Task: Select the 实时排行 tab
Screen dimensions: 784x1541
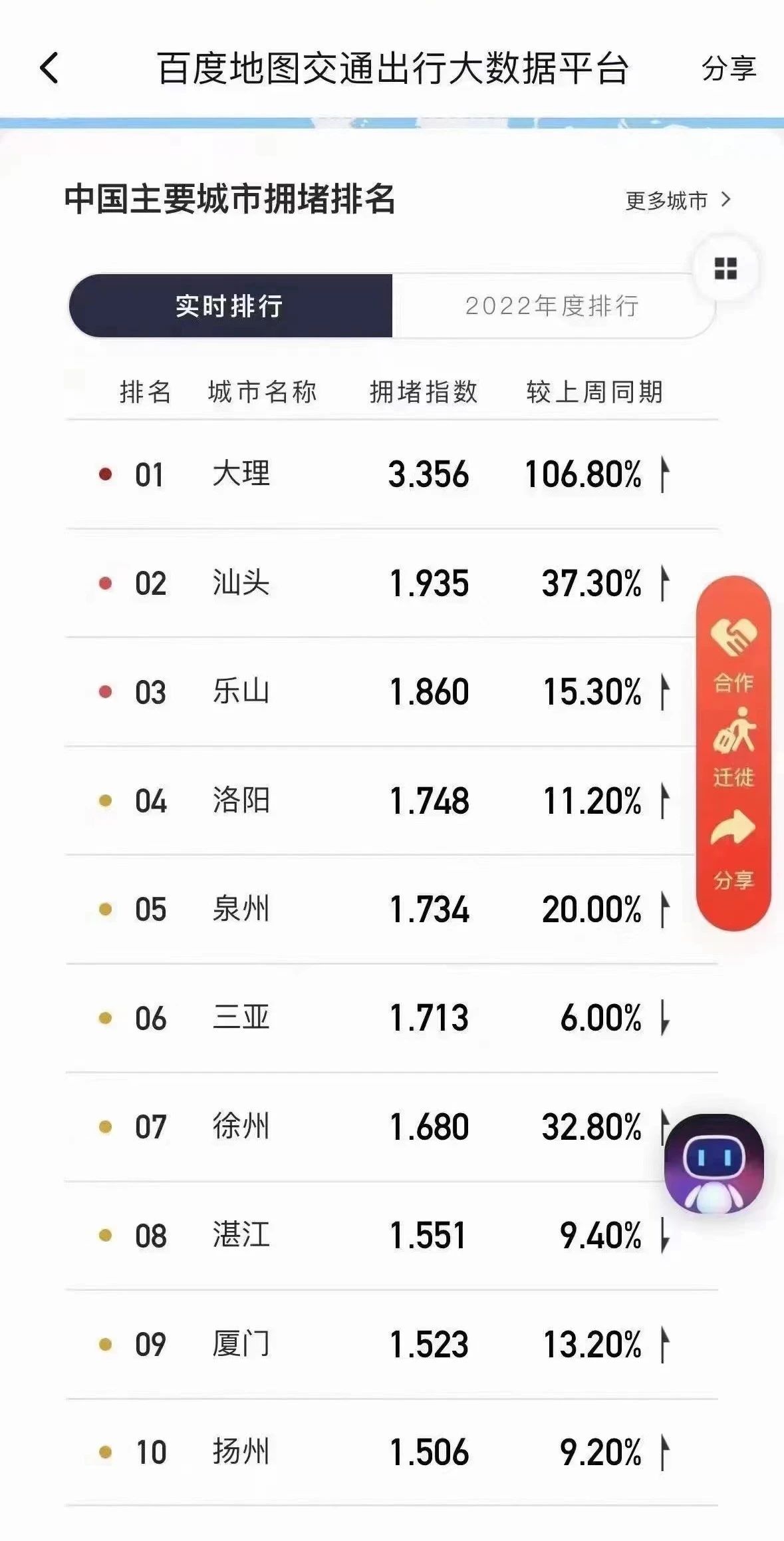Action: pos(230,306)
